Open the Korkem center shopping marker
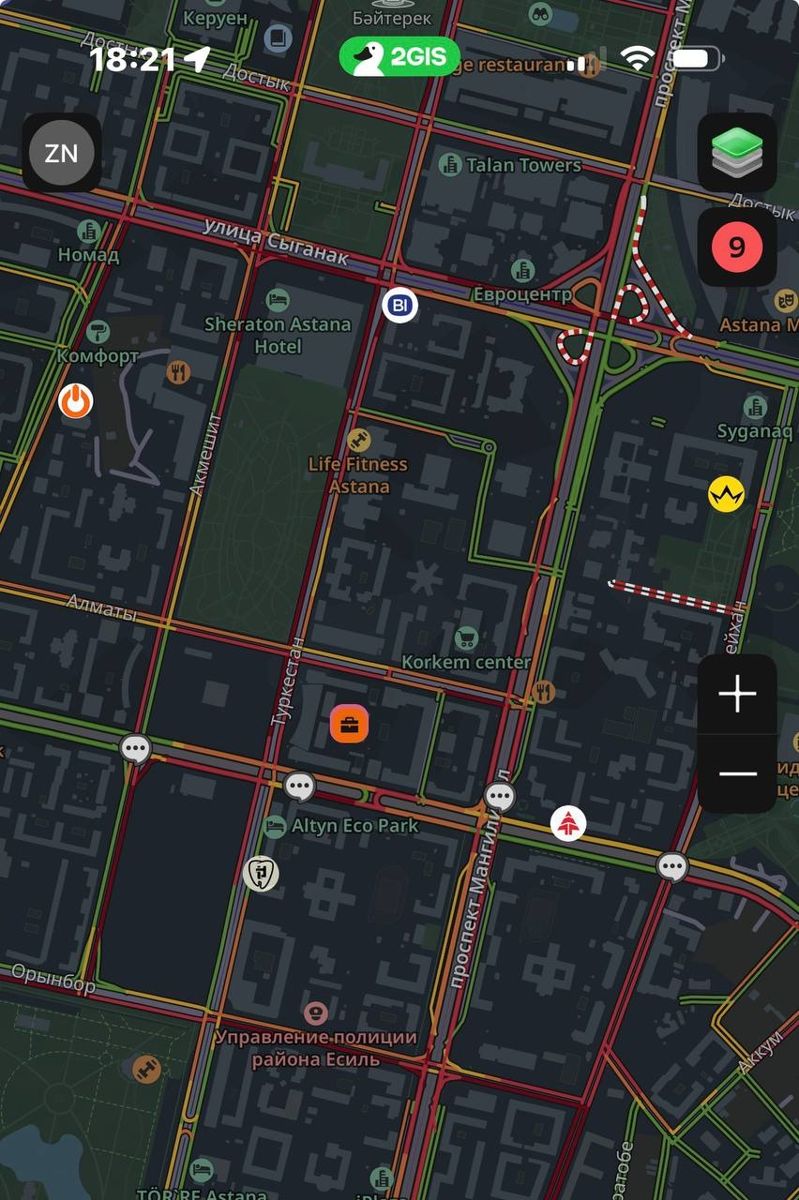 pyautogui.click(x=465, y=638)
